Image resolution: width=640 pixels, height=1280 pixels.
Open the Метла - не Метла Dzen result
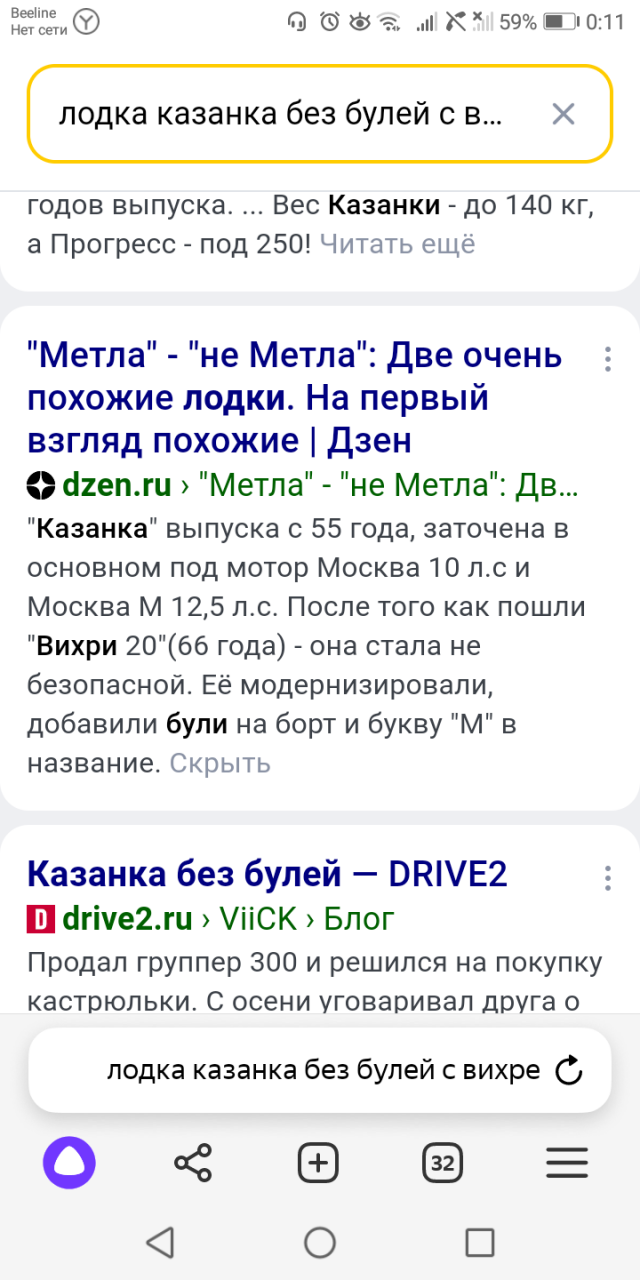click(x=295, y=398)
